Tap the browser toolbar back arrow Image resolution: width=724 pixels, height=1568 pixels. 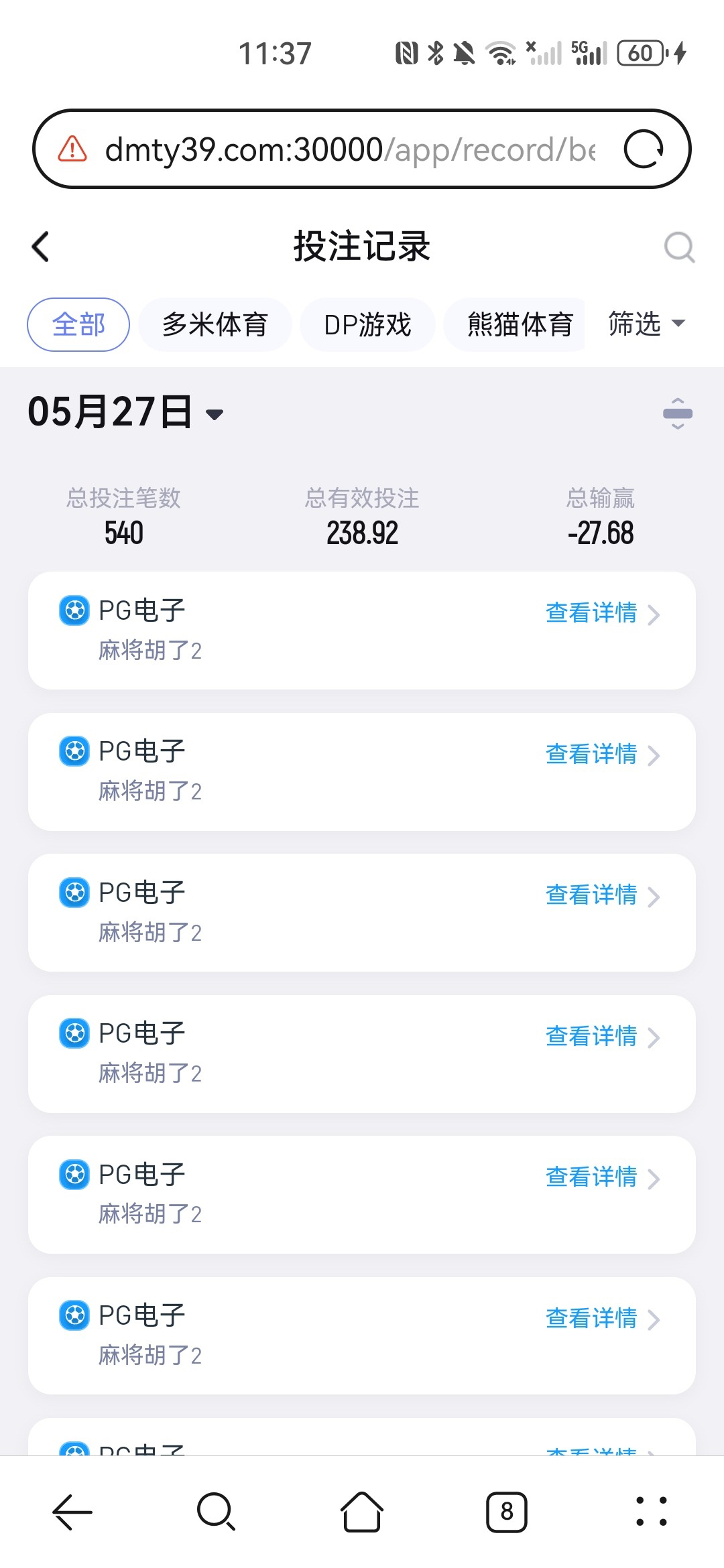click(72, 1512)
